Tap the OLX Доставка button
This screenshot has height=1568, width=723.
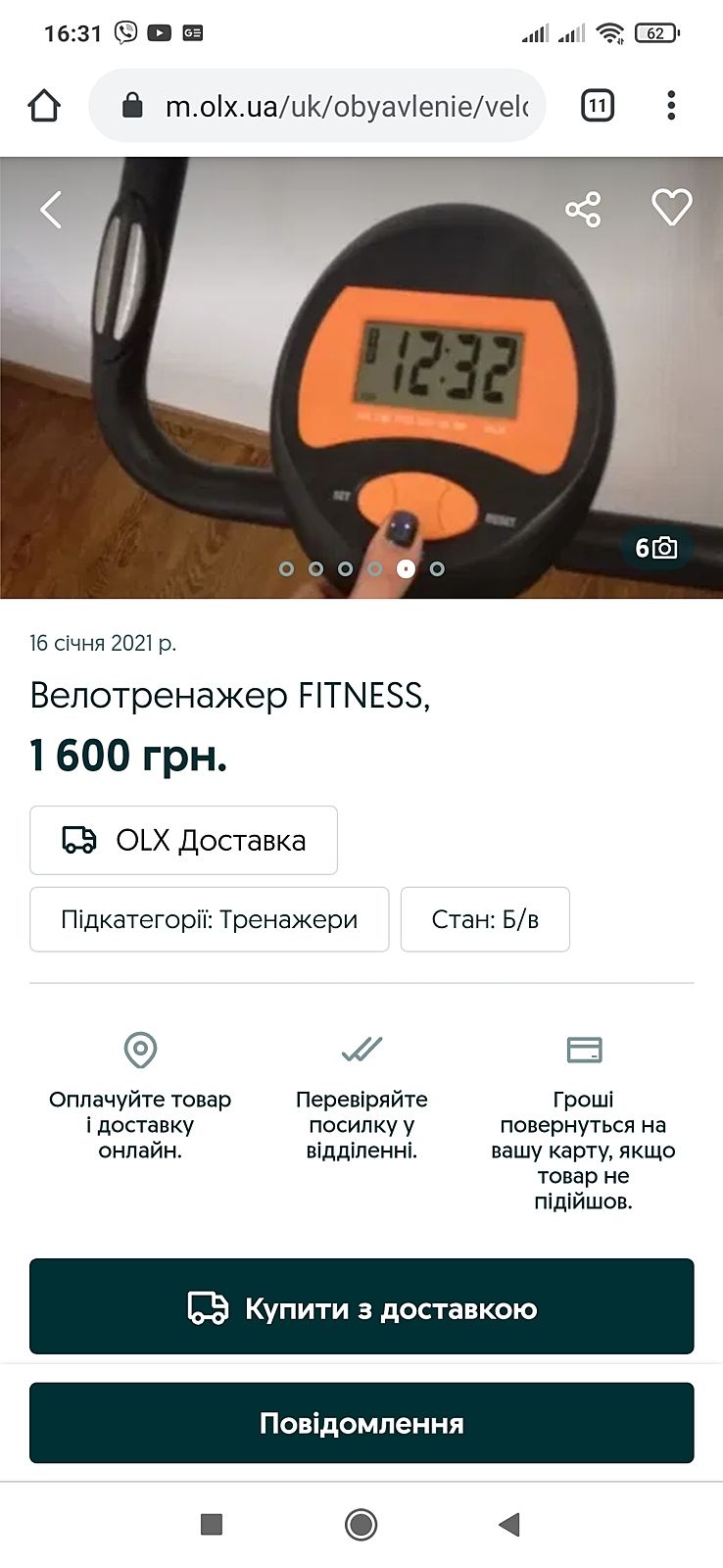point(183,840)
